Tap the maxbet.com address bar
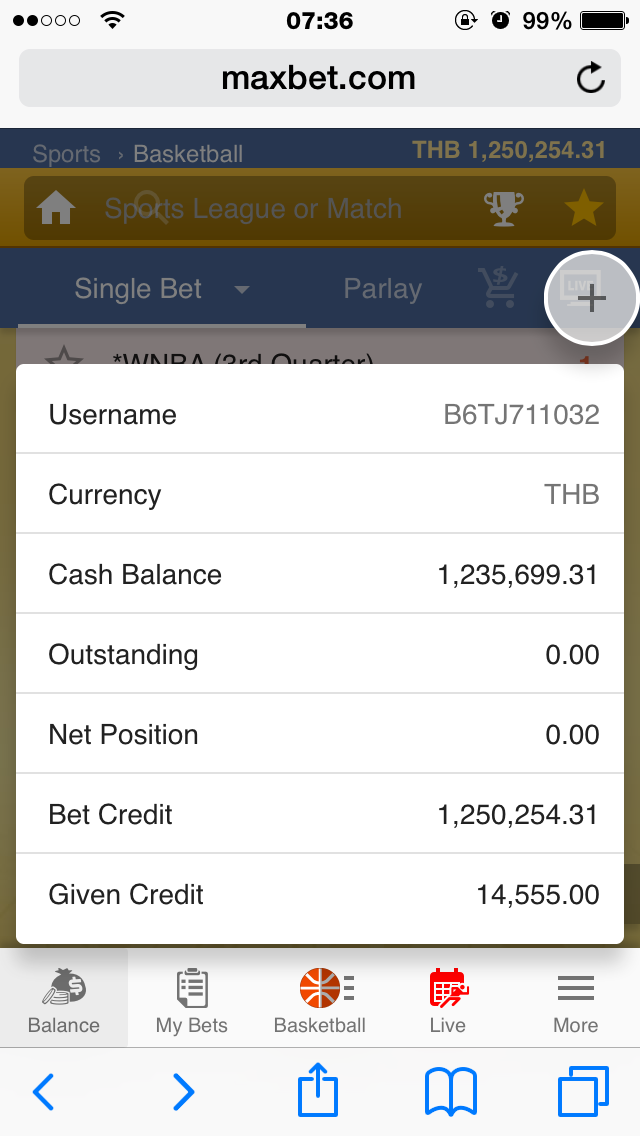The height and width of the screenshot is (1136, 640). point(320,78)
